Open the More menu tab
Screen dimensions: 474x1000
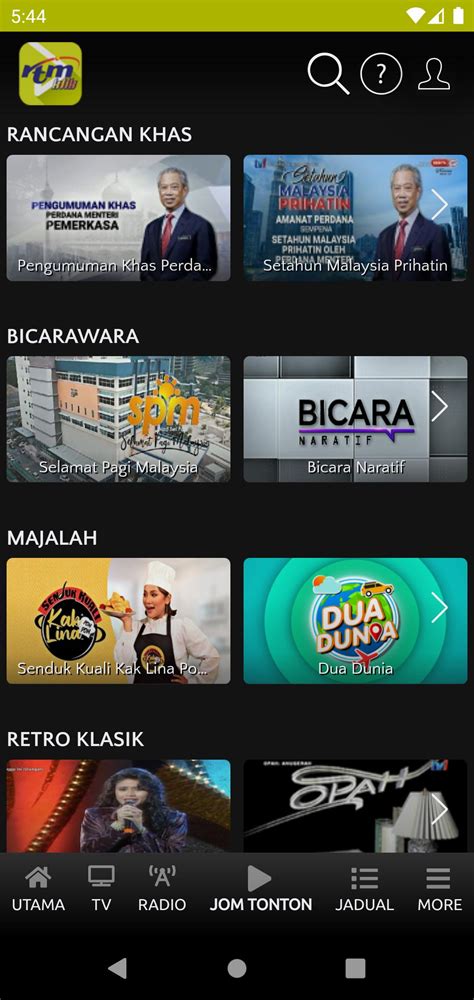440,889
